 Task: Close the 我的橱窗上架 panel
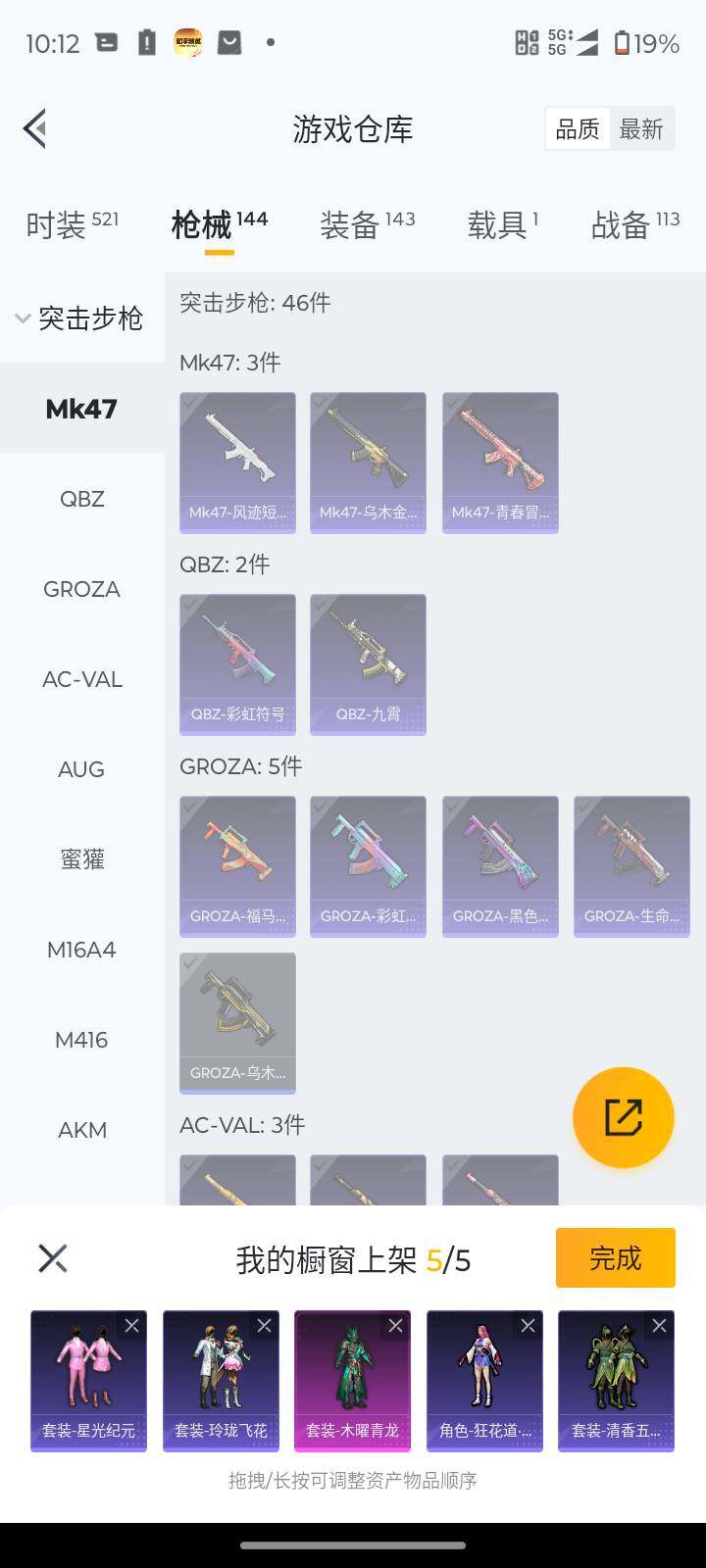pyautogui.click(x=53, y=1258)
